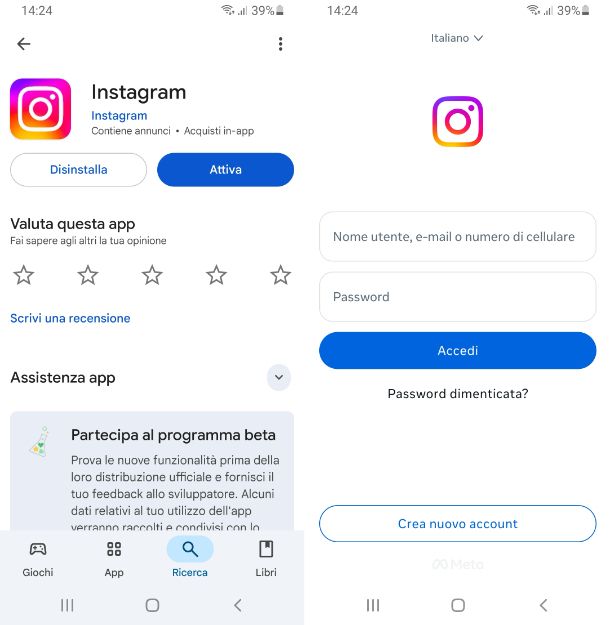
Task: Focus the Nome utente, e-mail field
Action: 457,237
